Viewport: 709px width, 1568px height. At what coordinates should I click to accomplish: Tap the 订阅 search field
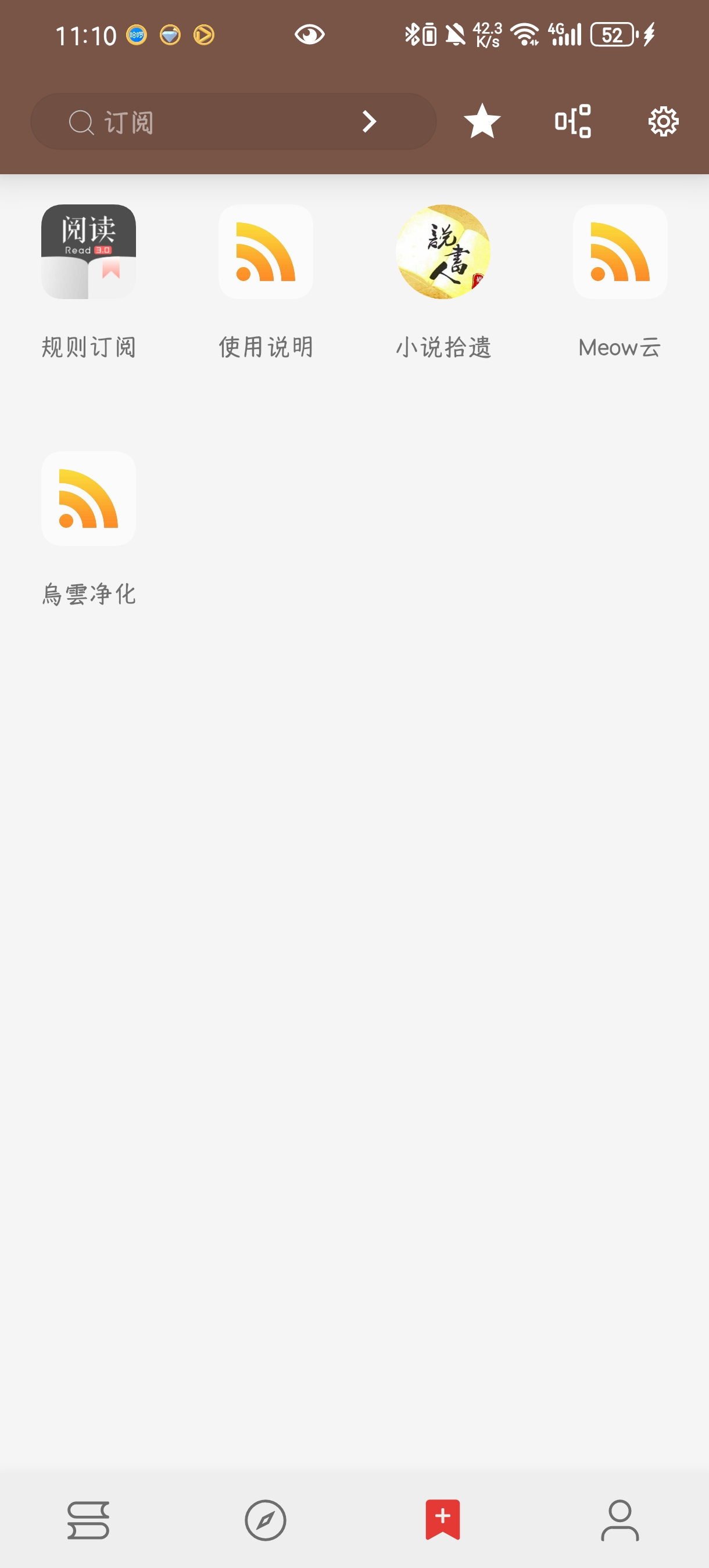207,122
